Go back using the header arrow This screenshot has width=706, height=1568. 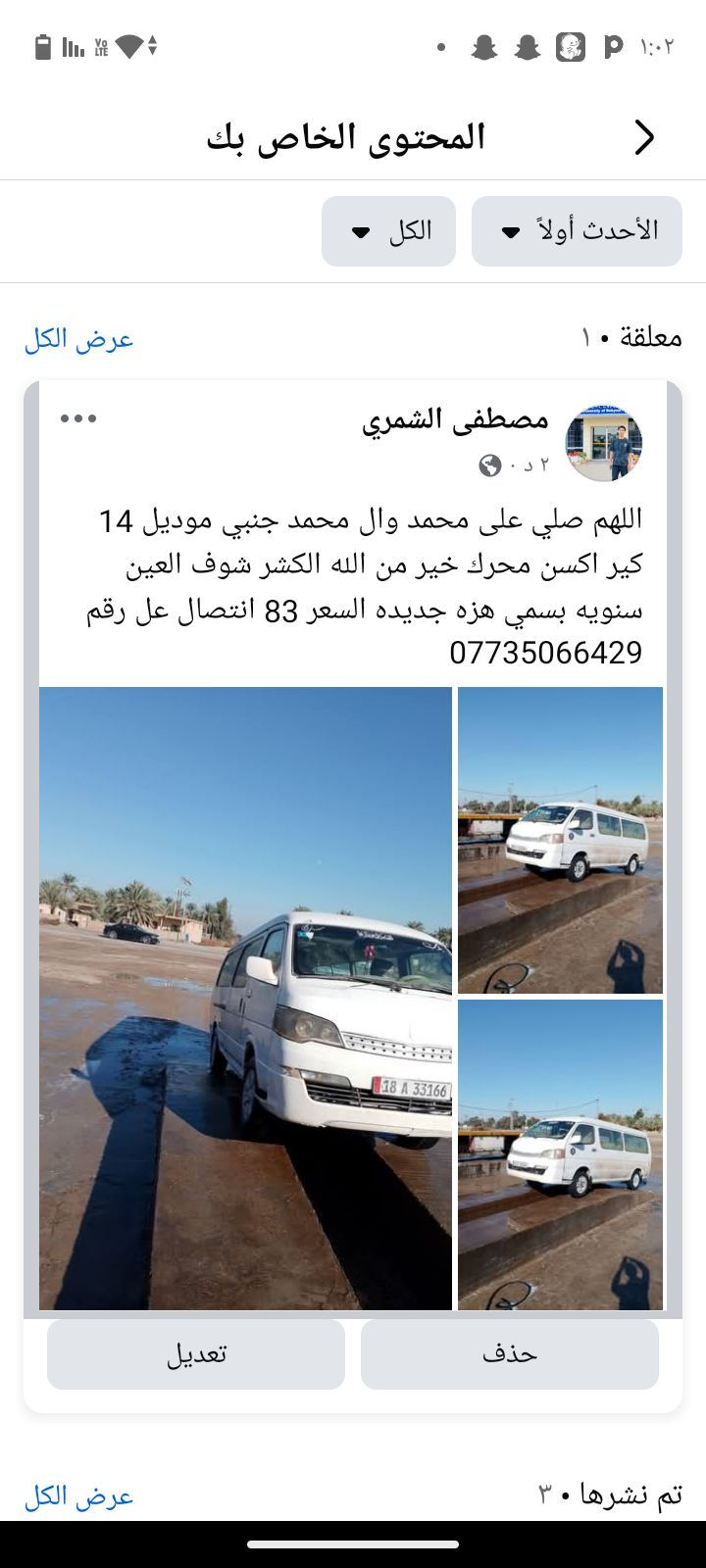click(x=644, y=137)
